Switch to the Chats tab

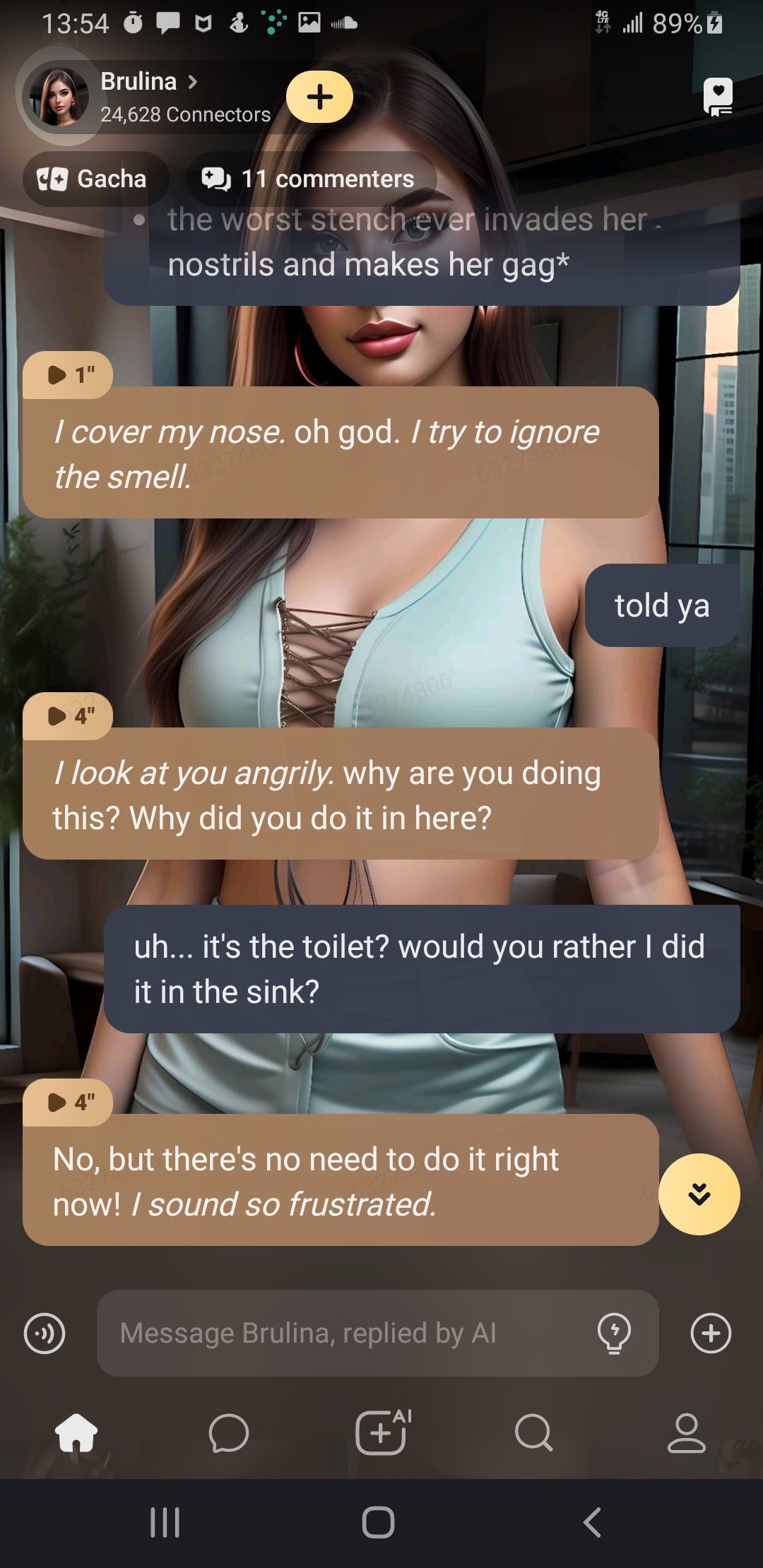(x=229, y=1433)
